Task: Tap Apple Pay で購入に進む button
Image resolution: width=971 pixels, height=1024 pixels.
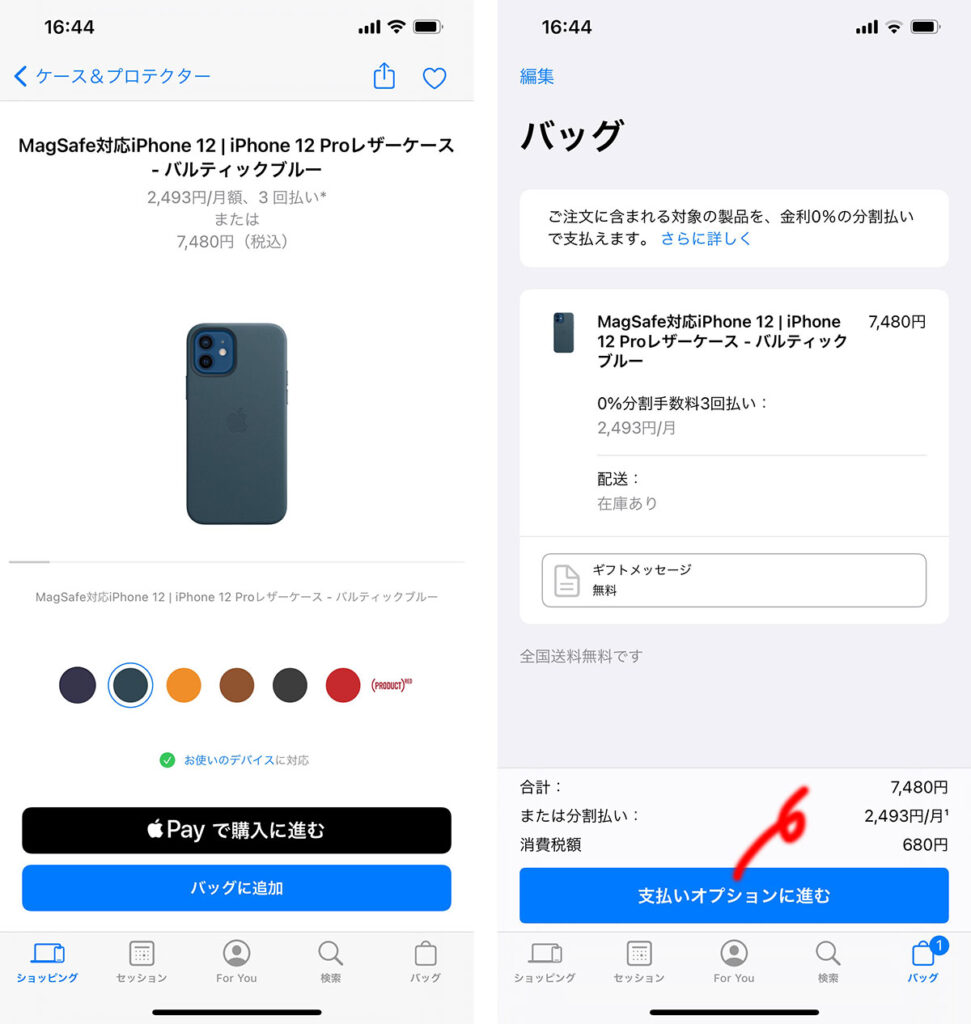Action: pyautogui.click(x=237, y=830)
